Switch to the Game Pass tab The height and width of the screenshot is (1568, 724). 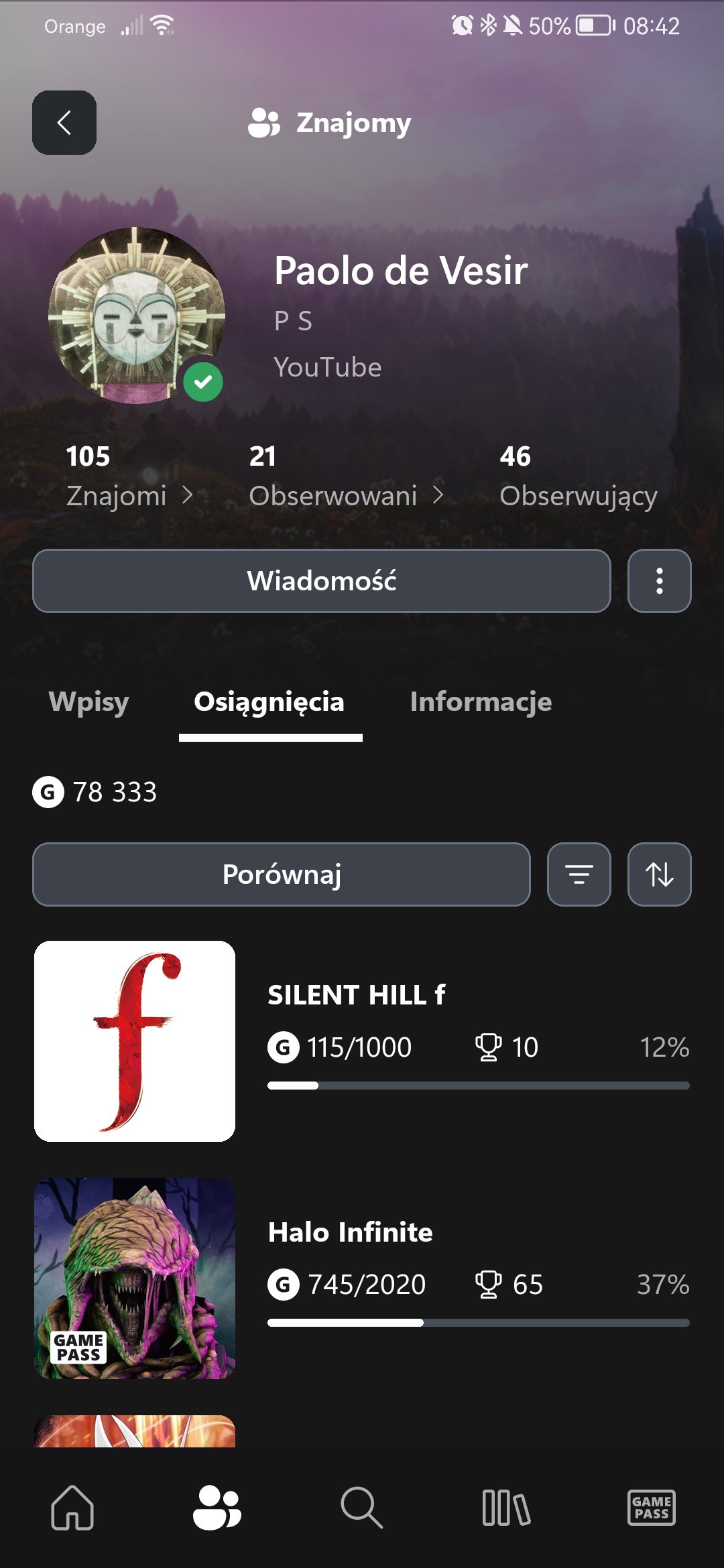(x=651, y=1508)
